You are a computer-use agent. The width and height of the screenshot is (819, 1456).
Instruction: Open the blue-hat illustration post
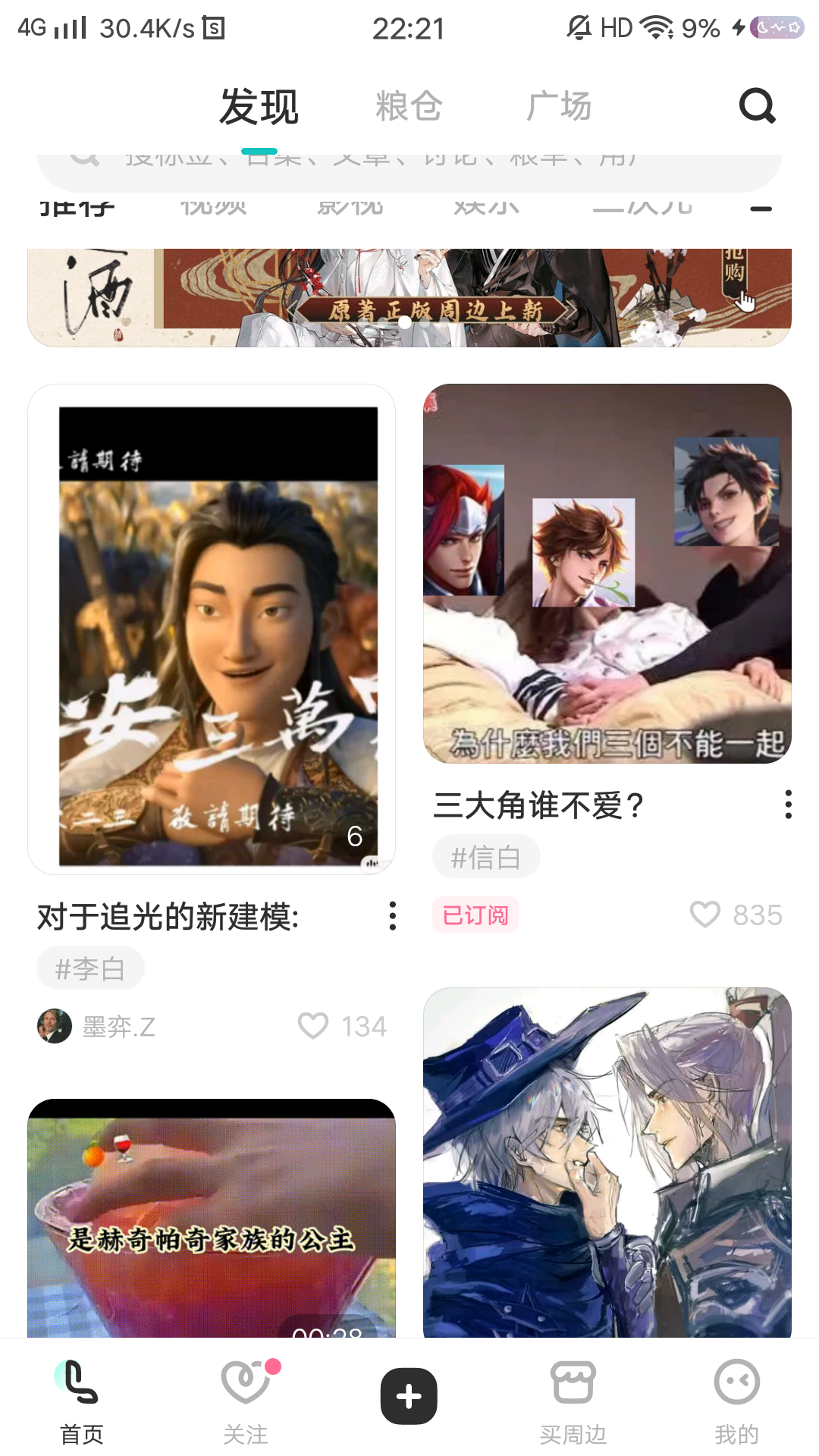(x=607, y=1162)
